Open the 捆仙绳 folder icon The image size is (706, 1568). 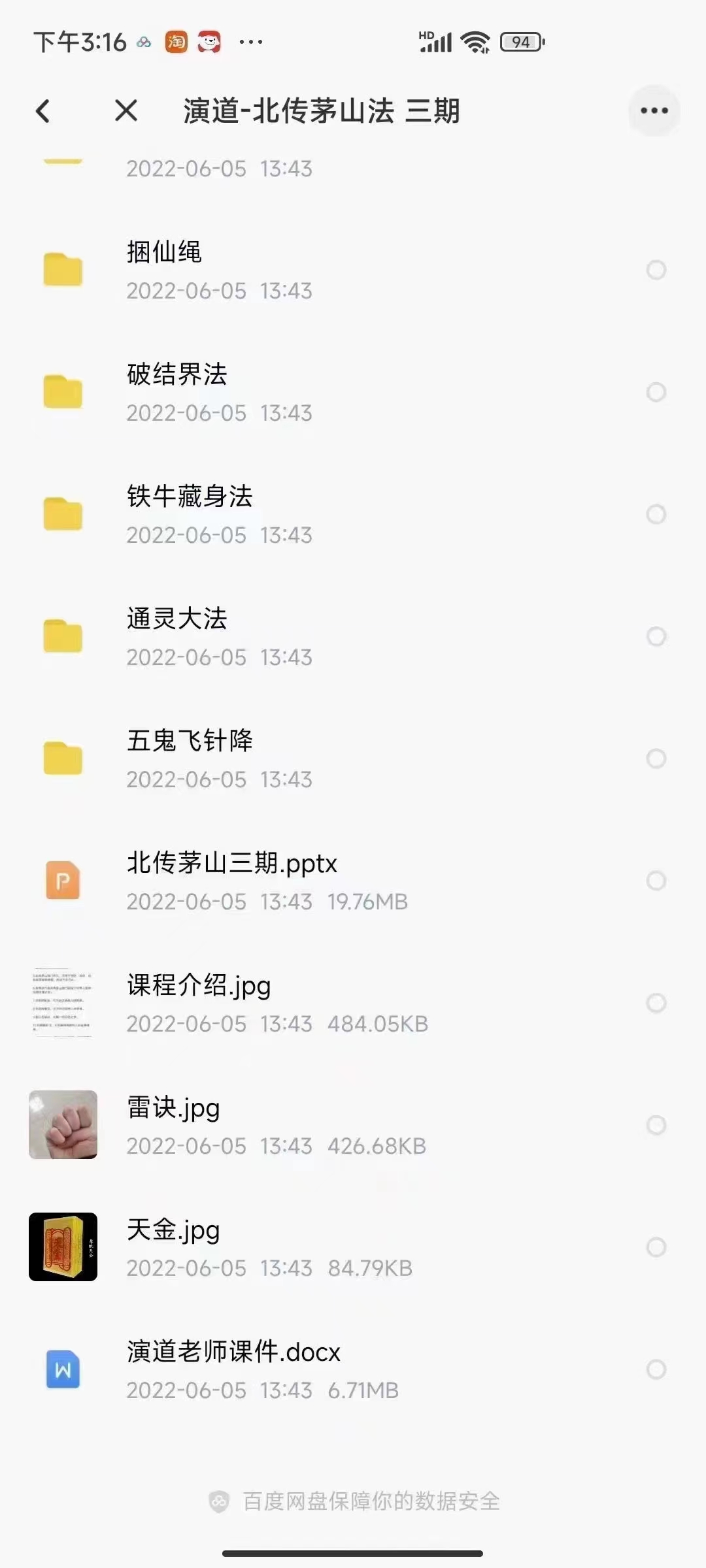[63, 270]
